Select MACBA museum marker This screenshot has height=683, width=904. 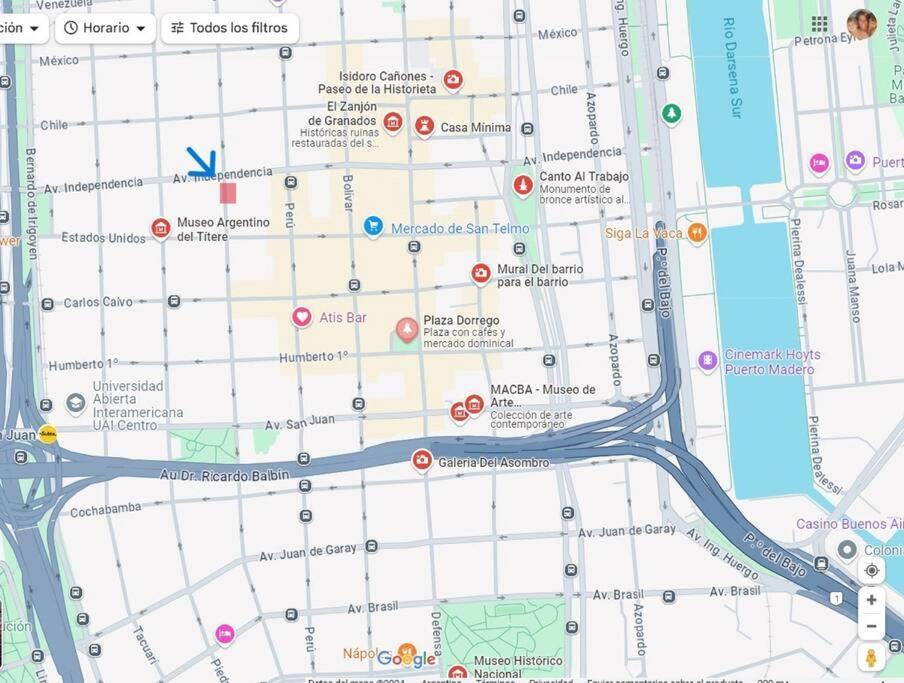[x=474, y=404]
